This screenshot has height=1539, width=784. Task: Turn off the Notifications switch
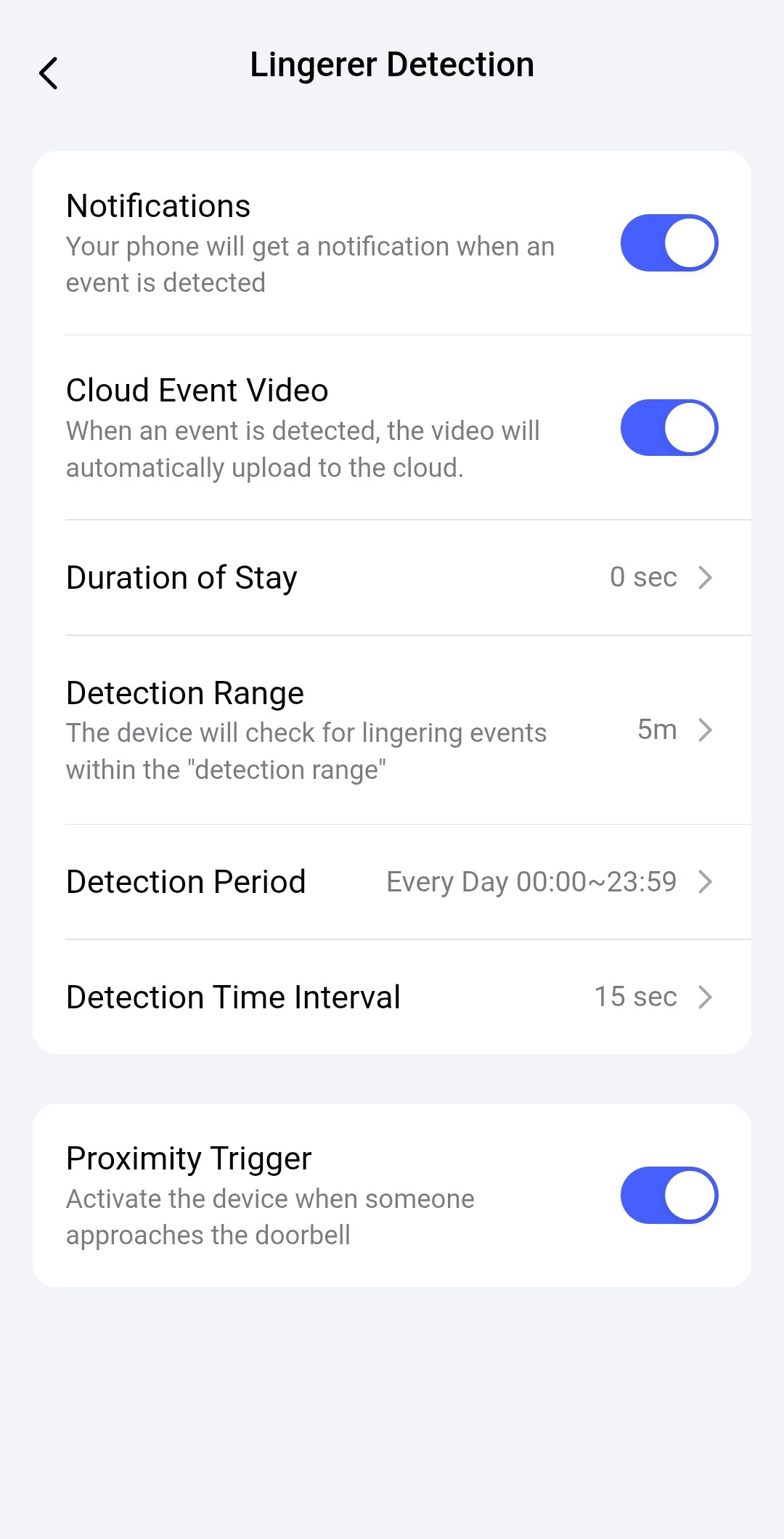(669, 243)
